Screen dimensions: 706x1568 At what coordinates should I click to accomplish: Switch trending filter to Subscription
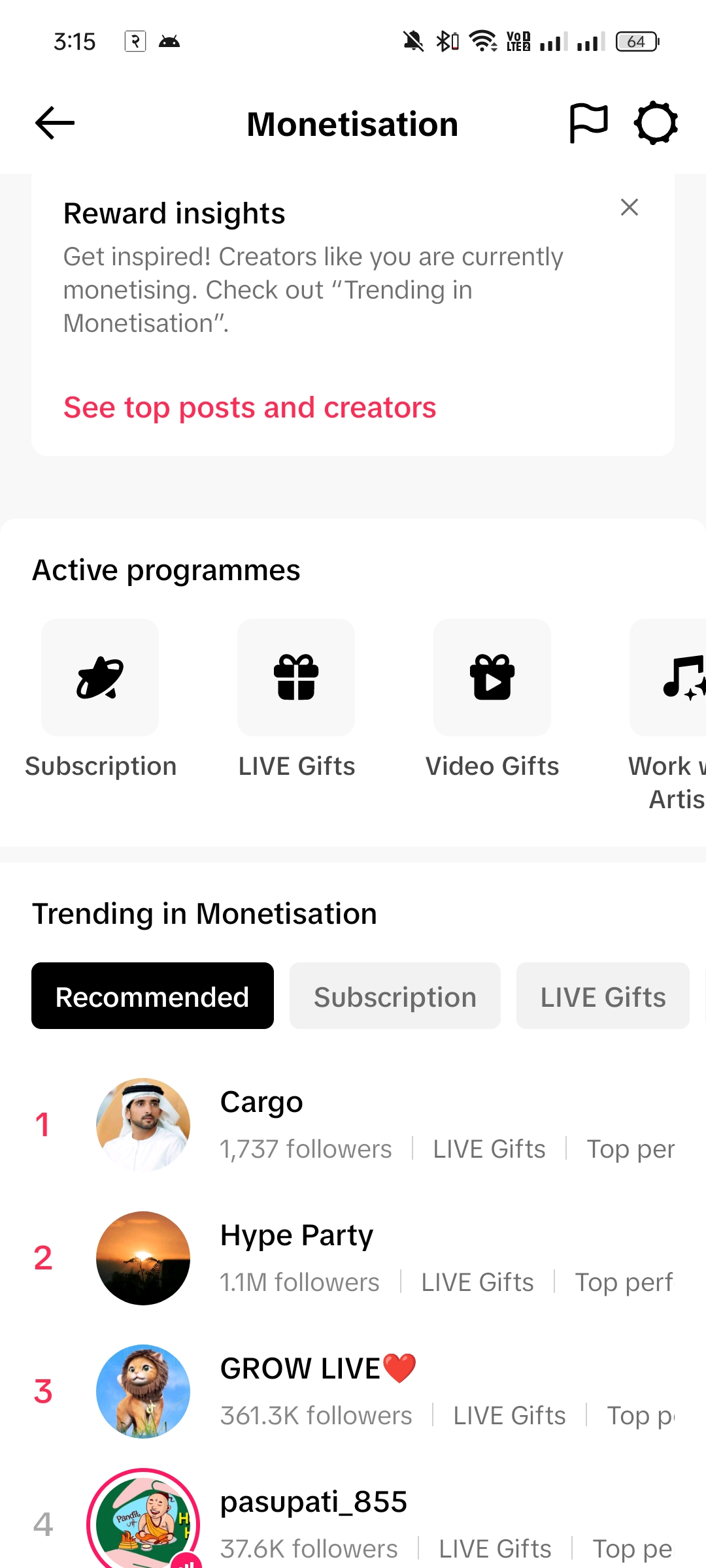(x=395, y=996)
